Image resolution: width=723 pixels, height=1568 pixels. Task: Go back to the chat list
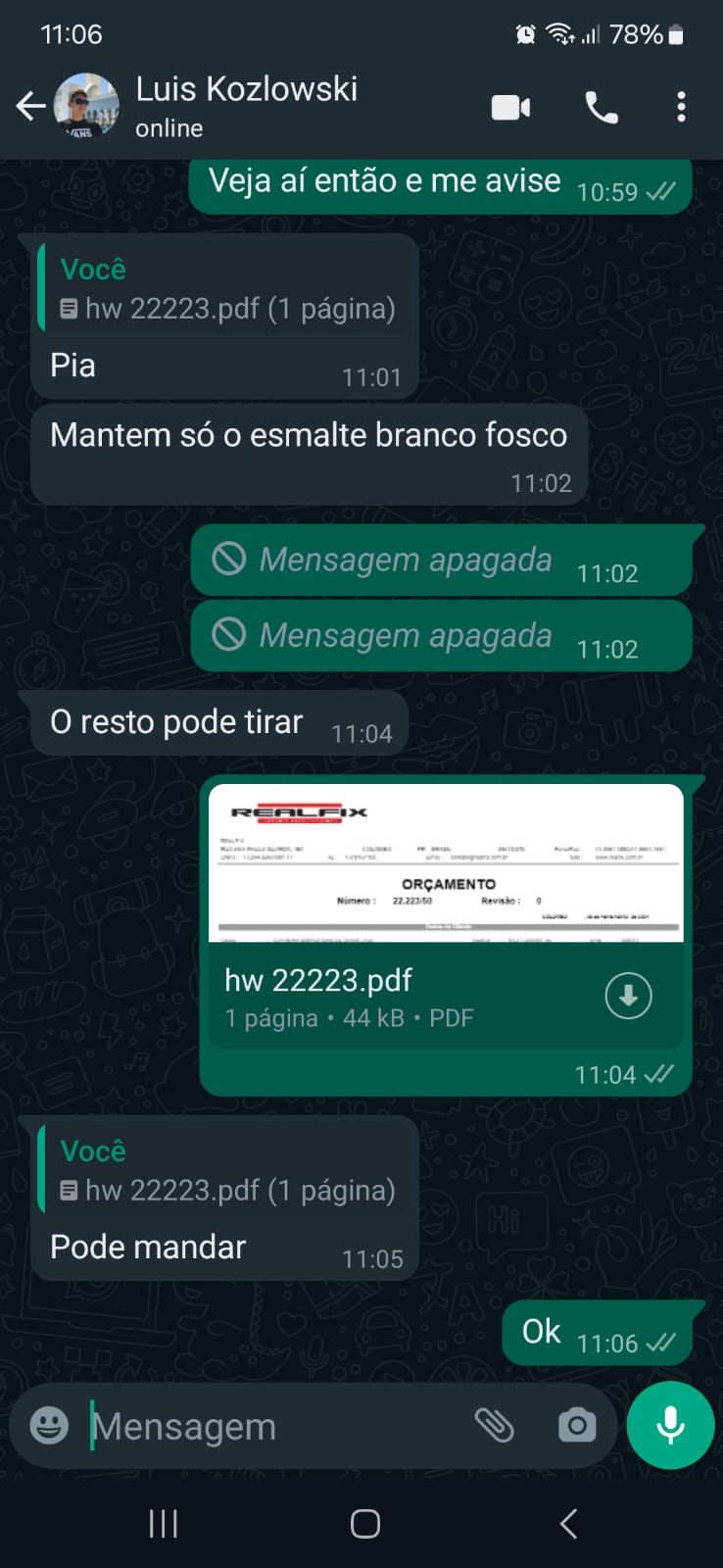tap(31, 106)
